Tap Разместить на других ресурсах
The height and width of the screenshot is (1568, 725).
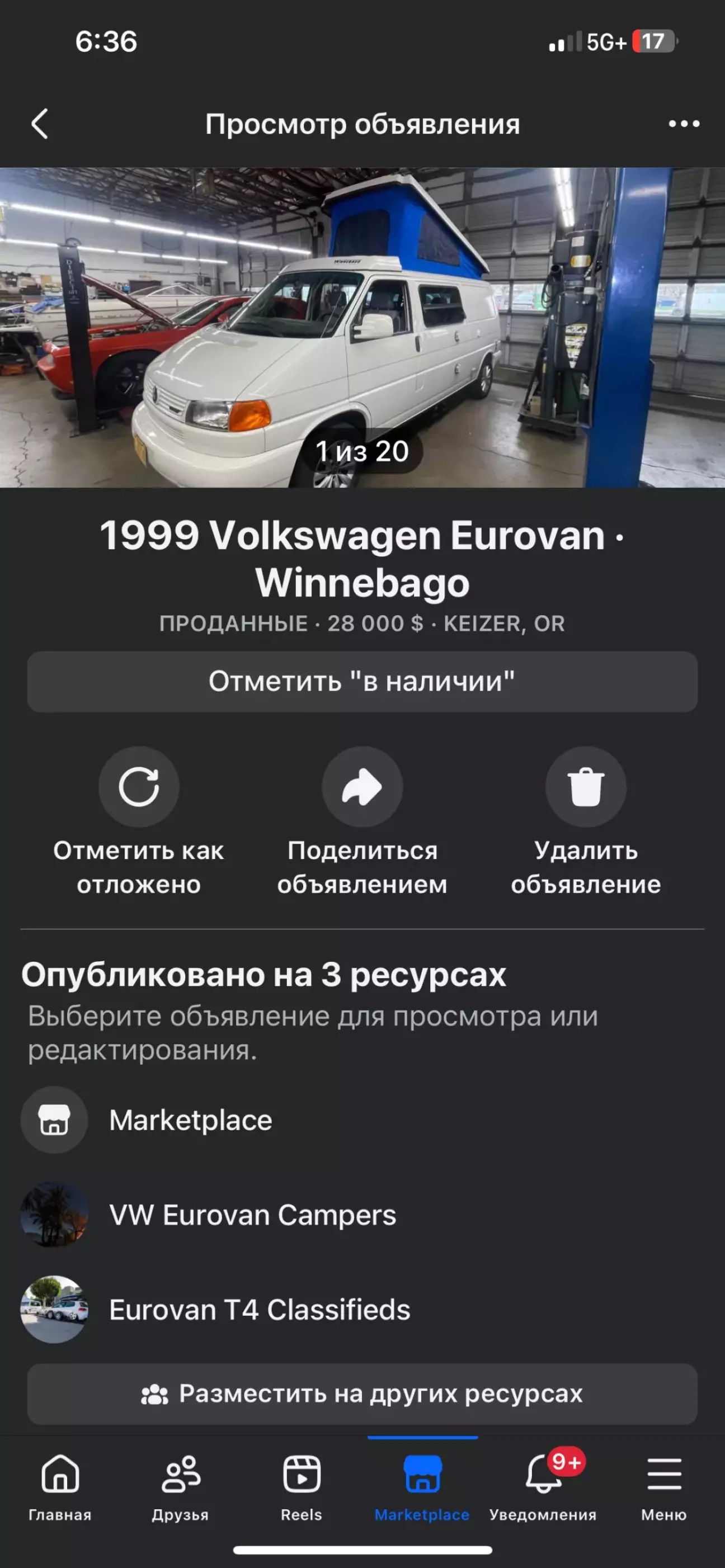(x=362, y=1394)
